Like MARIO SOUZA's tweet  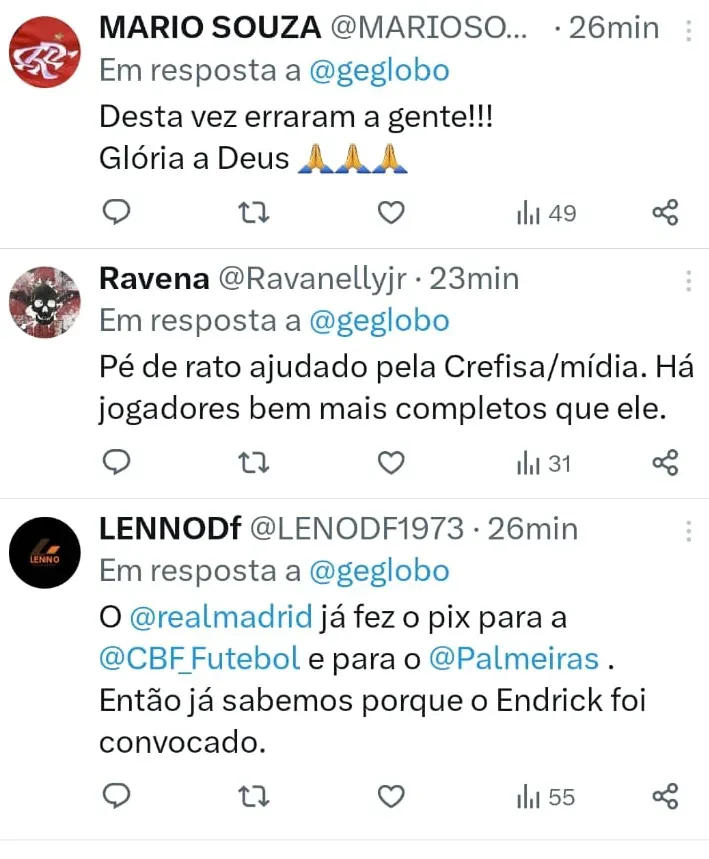point(391,213)
